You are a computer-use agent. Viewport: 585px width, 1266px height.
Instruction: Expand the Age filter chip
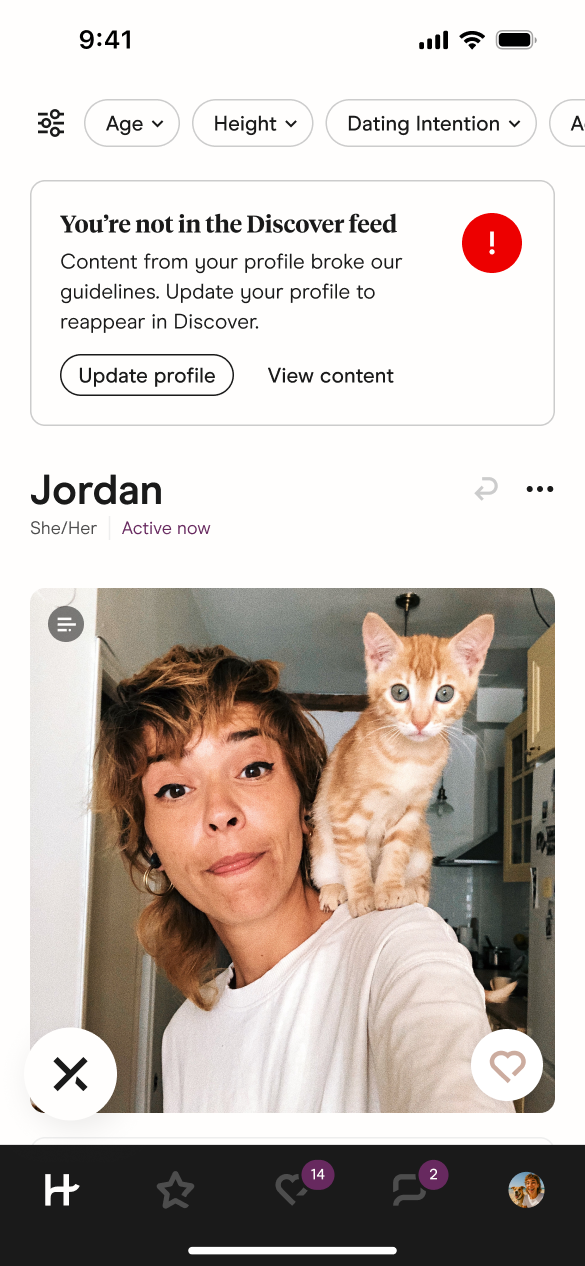132,124
